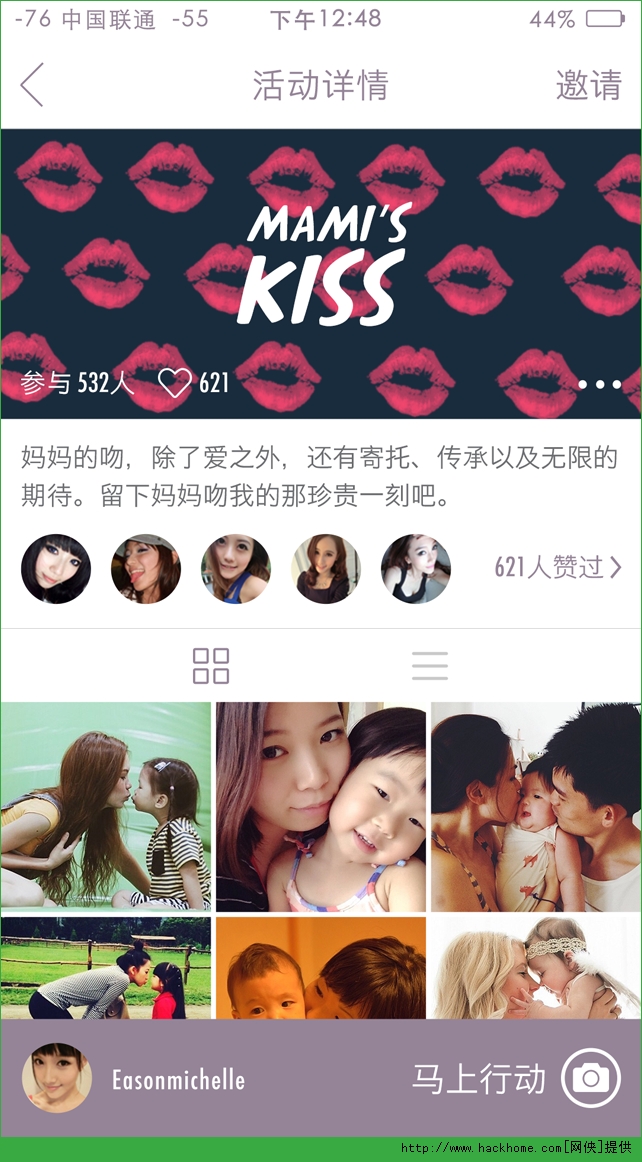Viewport: 642px width, 1162px height.
Task: View the first liker's avatar with black hair
Action: pos(56,568)
